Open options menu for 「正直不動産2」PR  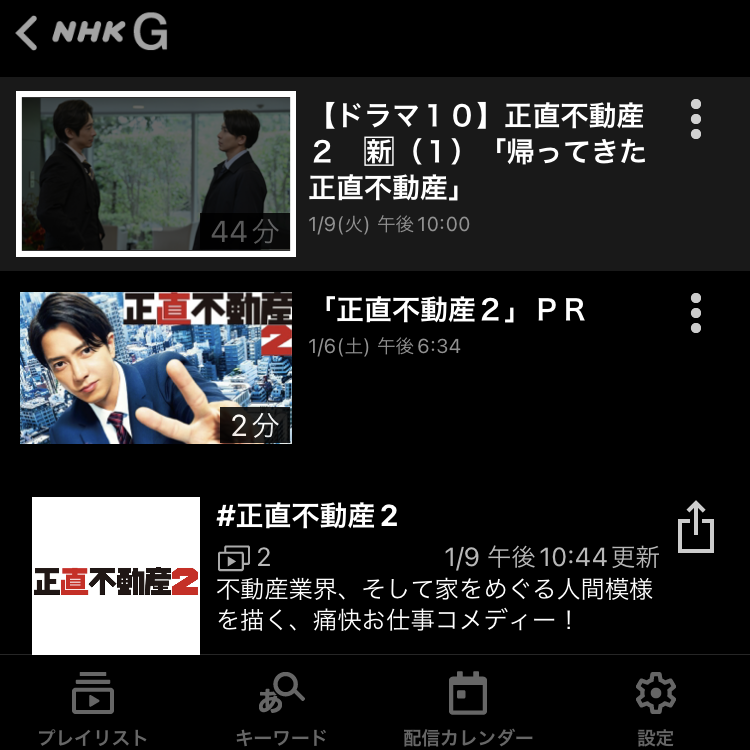click(x=696, y=313)
